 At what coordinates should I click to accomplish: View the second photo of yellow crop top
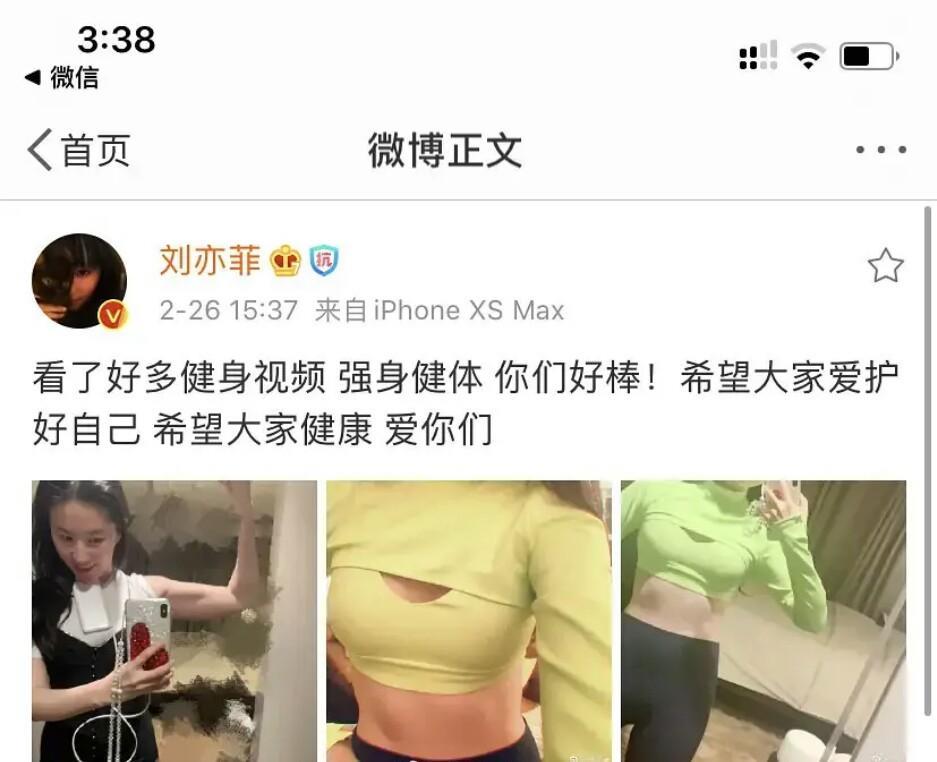click(468, 620)
